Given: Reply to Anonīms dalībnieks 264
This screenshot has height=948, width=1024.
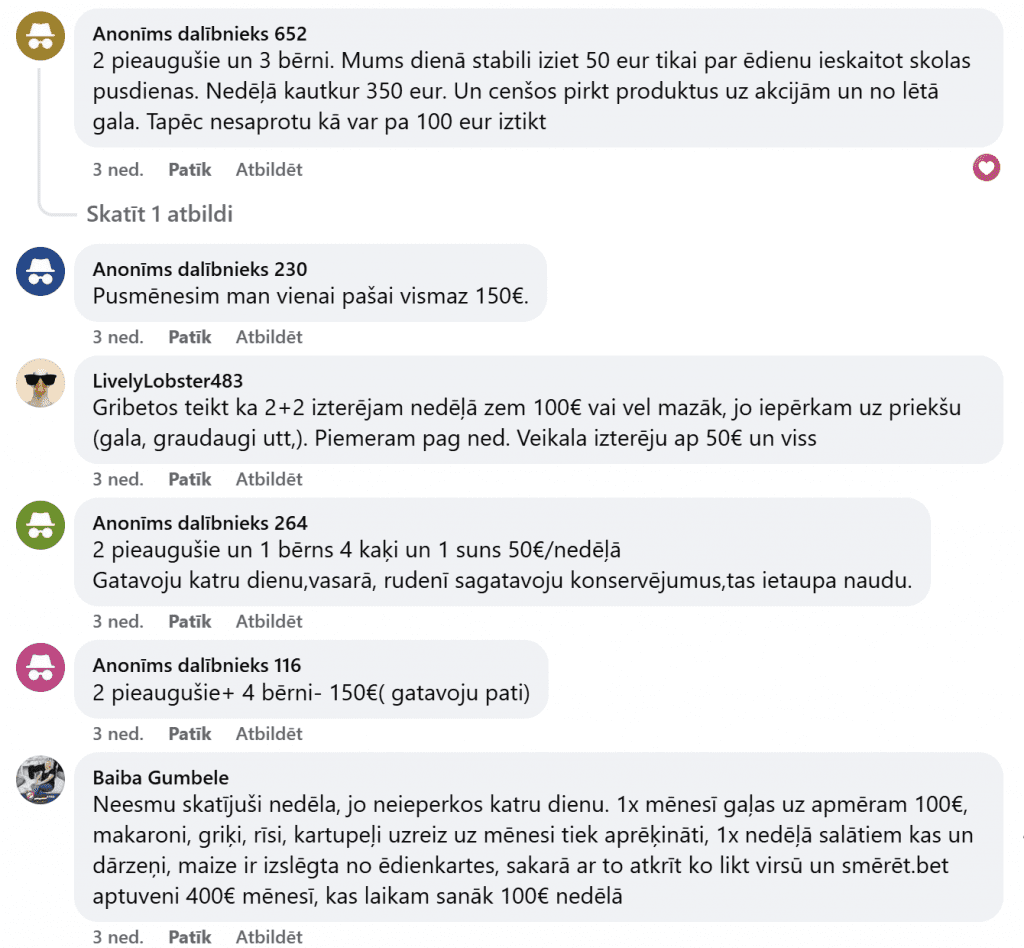Looking at the screenshot, I should click(268, 621).
